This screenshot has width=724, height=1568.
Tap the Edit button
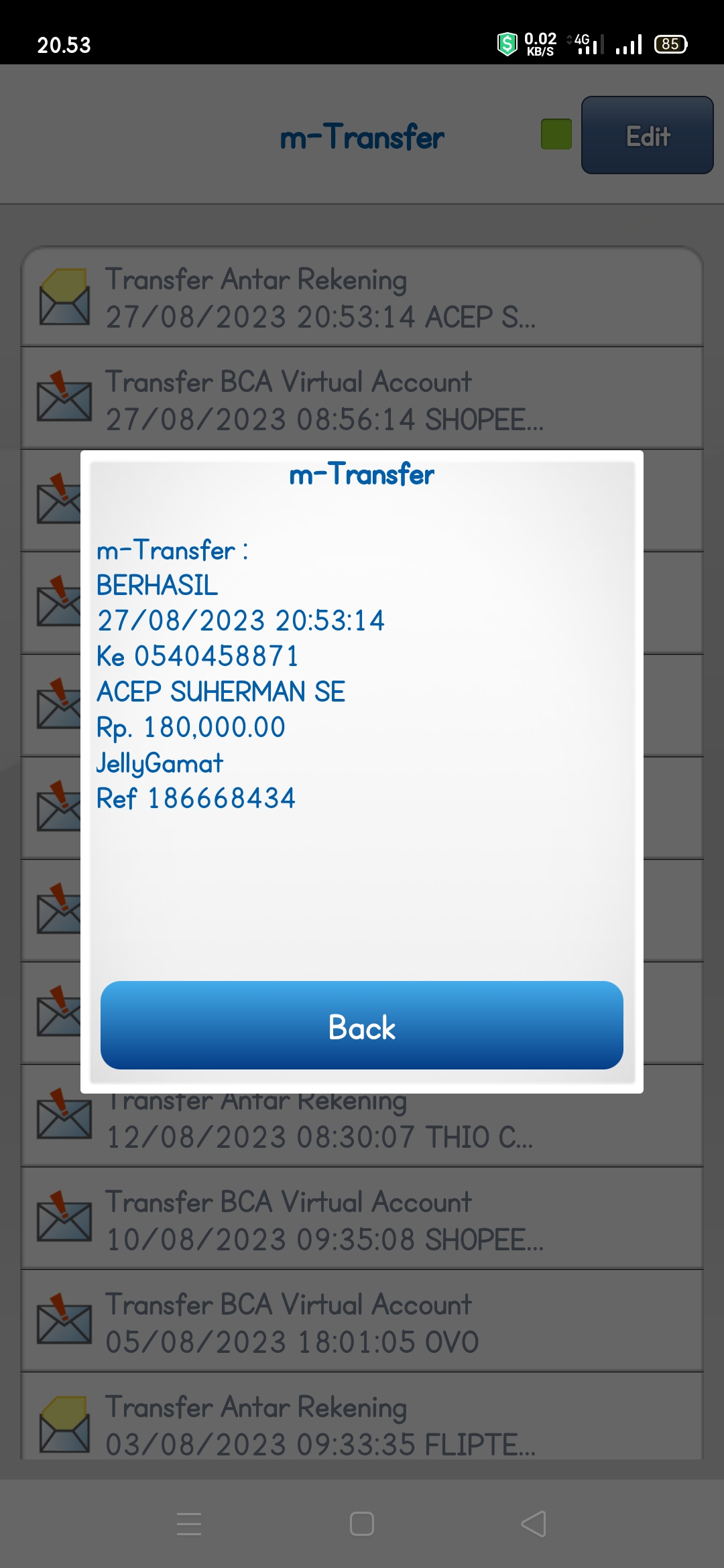[648, 135]
